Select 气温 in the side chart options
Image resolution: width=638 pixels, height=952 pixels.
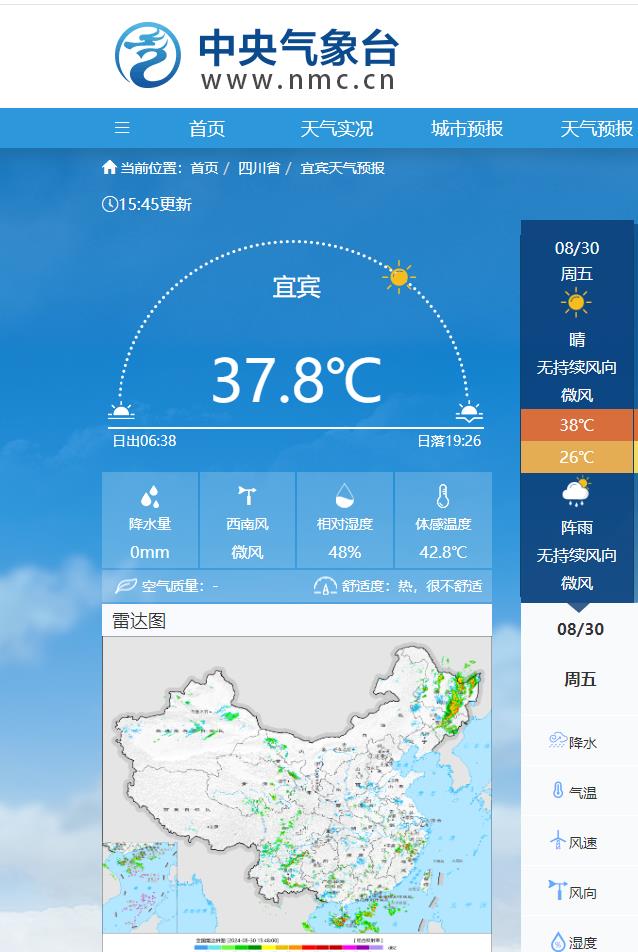pos(574,792)
